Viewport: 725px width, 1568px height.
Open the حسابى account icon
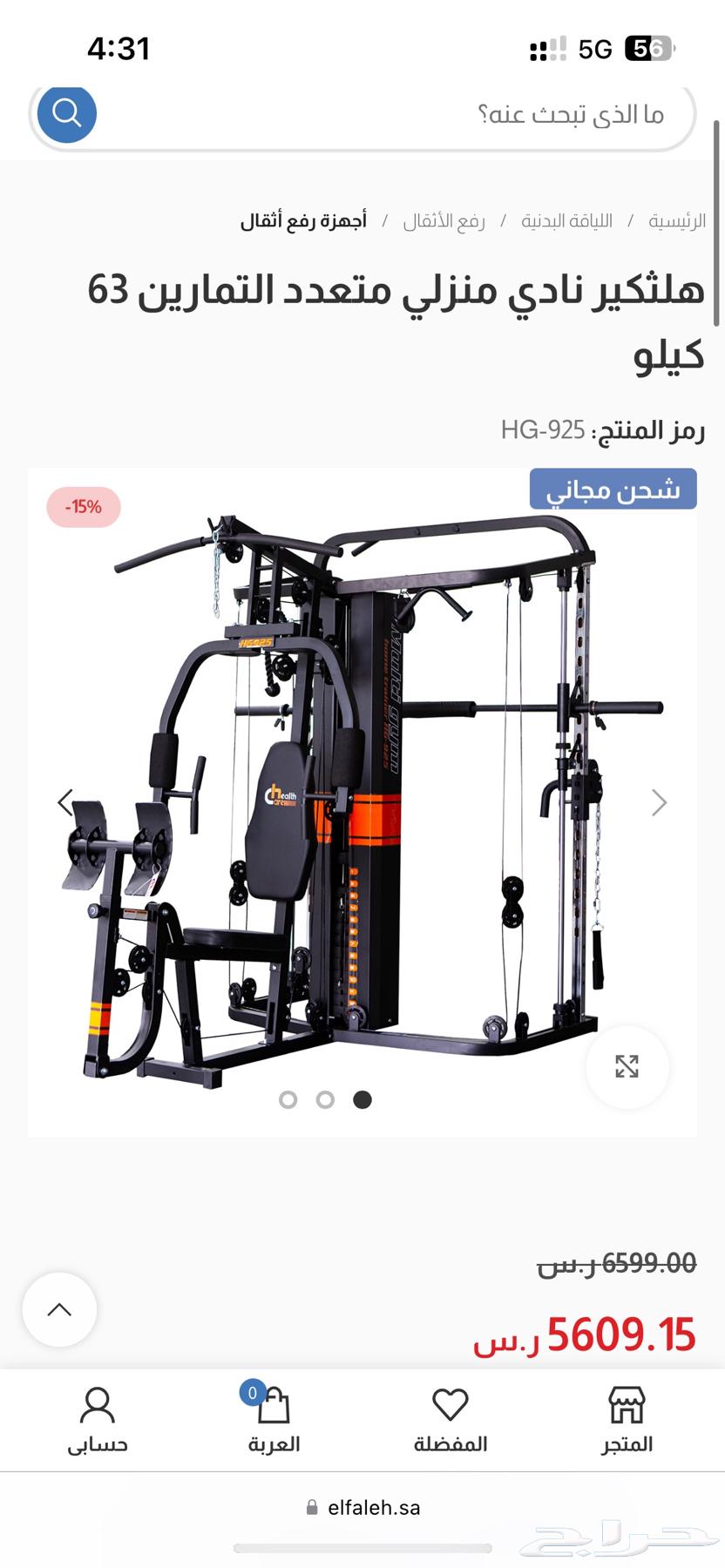coord(98,1403)
